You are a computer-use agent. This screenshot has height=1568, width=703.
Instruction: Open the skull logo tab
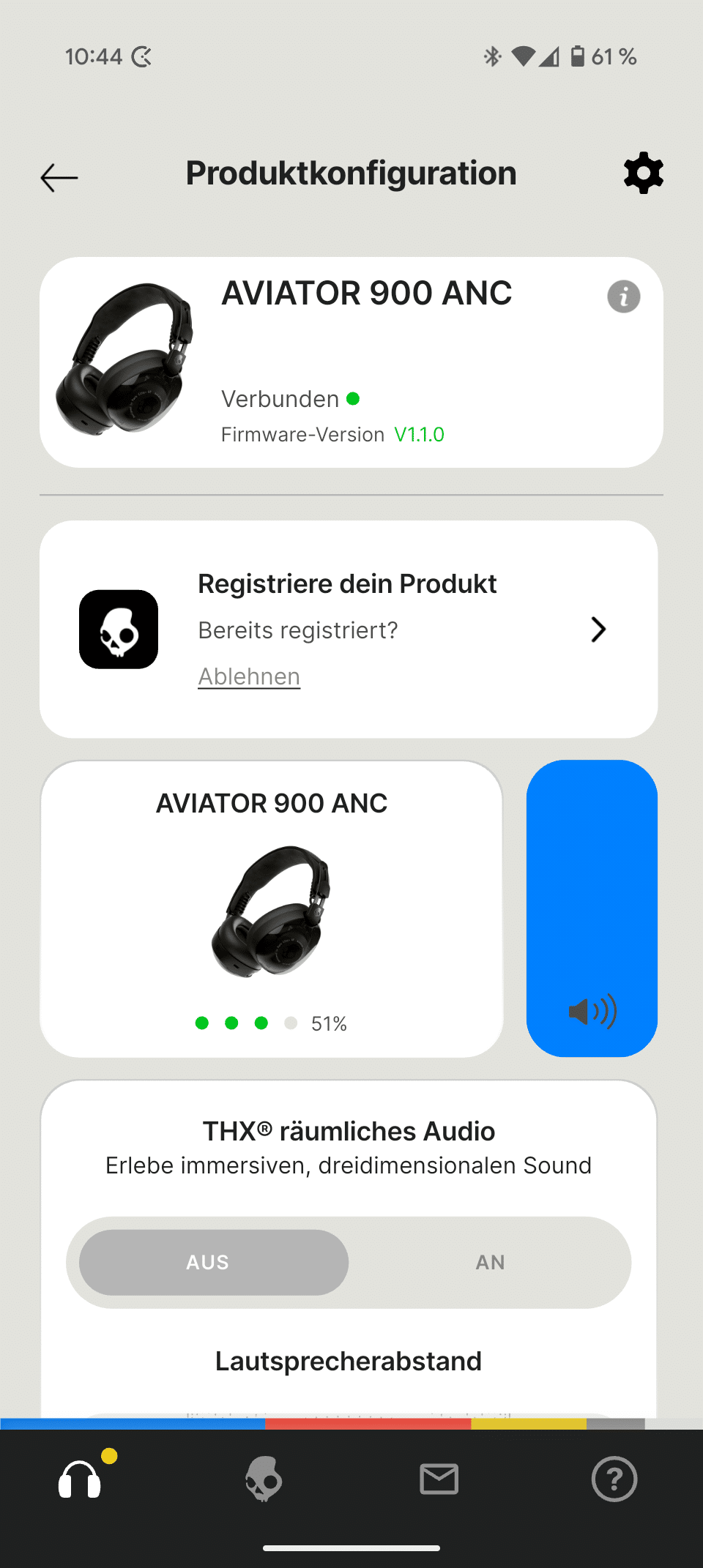click(264, 1479)
